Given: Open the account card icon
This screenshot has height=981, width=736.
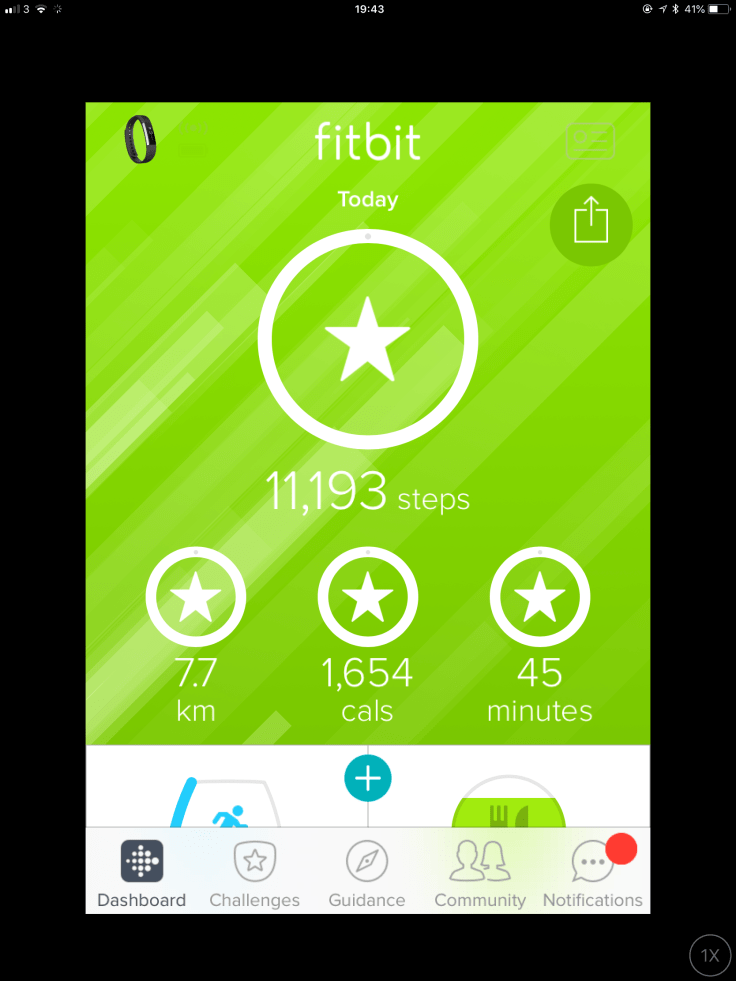Looking at the screenshot, I should [x=590, y=142].
